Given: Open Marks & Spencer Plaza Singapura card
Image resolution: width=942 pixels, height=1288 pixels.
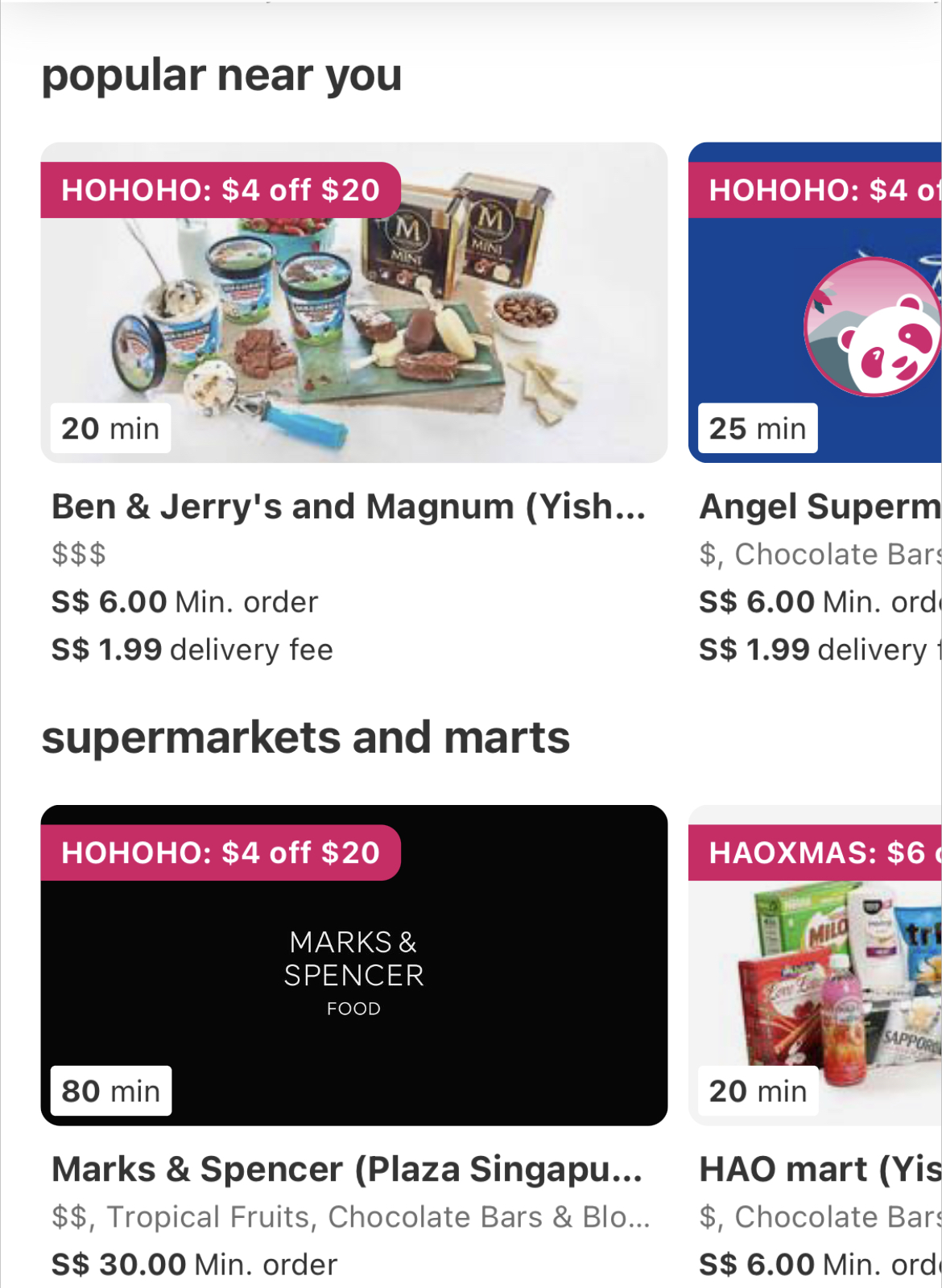Looking at the screenshot, I should point(353,966).
